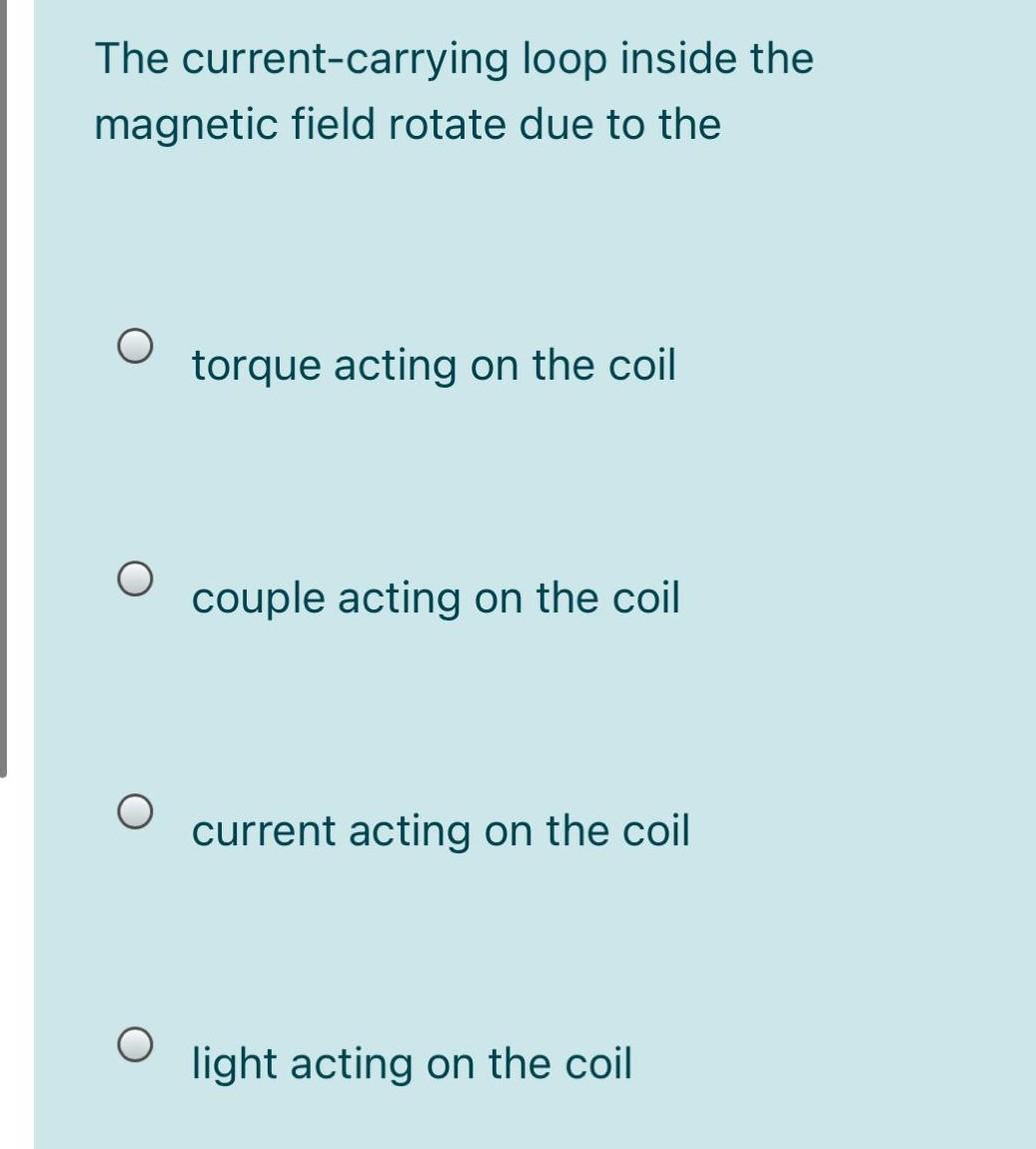Select "torque acting on the coil" option

(x=135, y=346)
